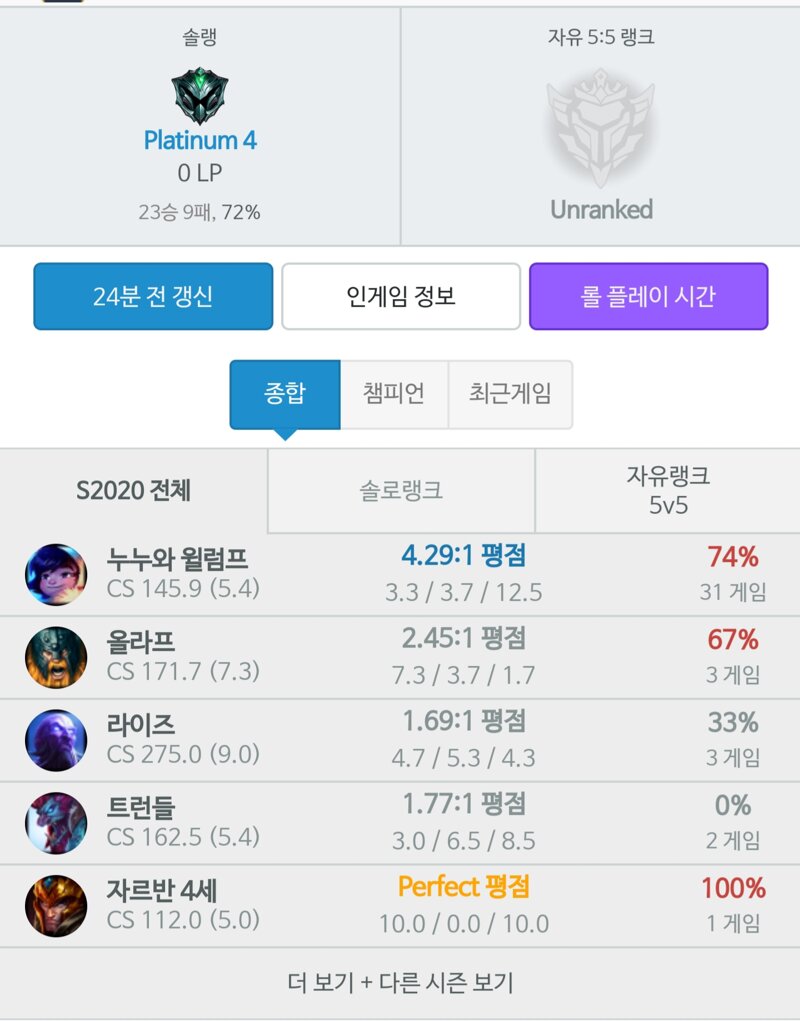Switch to the 최근게임 tab
Viewport: 800px width, 1021px height.
(x=510, y=394)
